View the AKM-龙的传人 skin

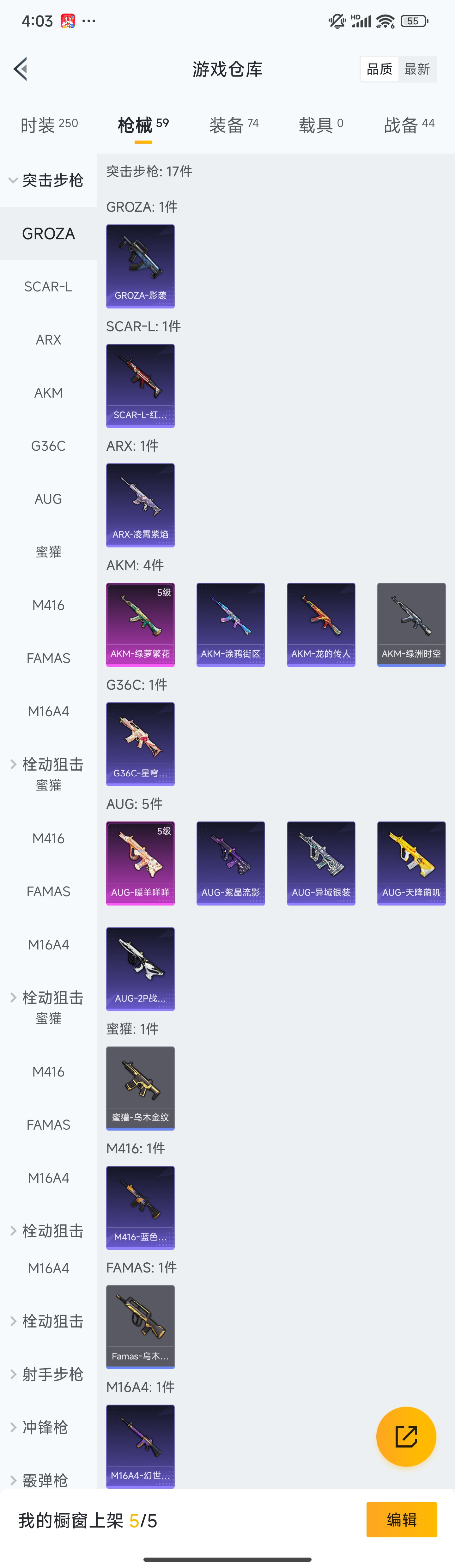pos(321,624)
